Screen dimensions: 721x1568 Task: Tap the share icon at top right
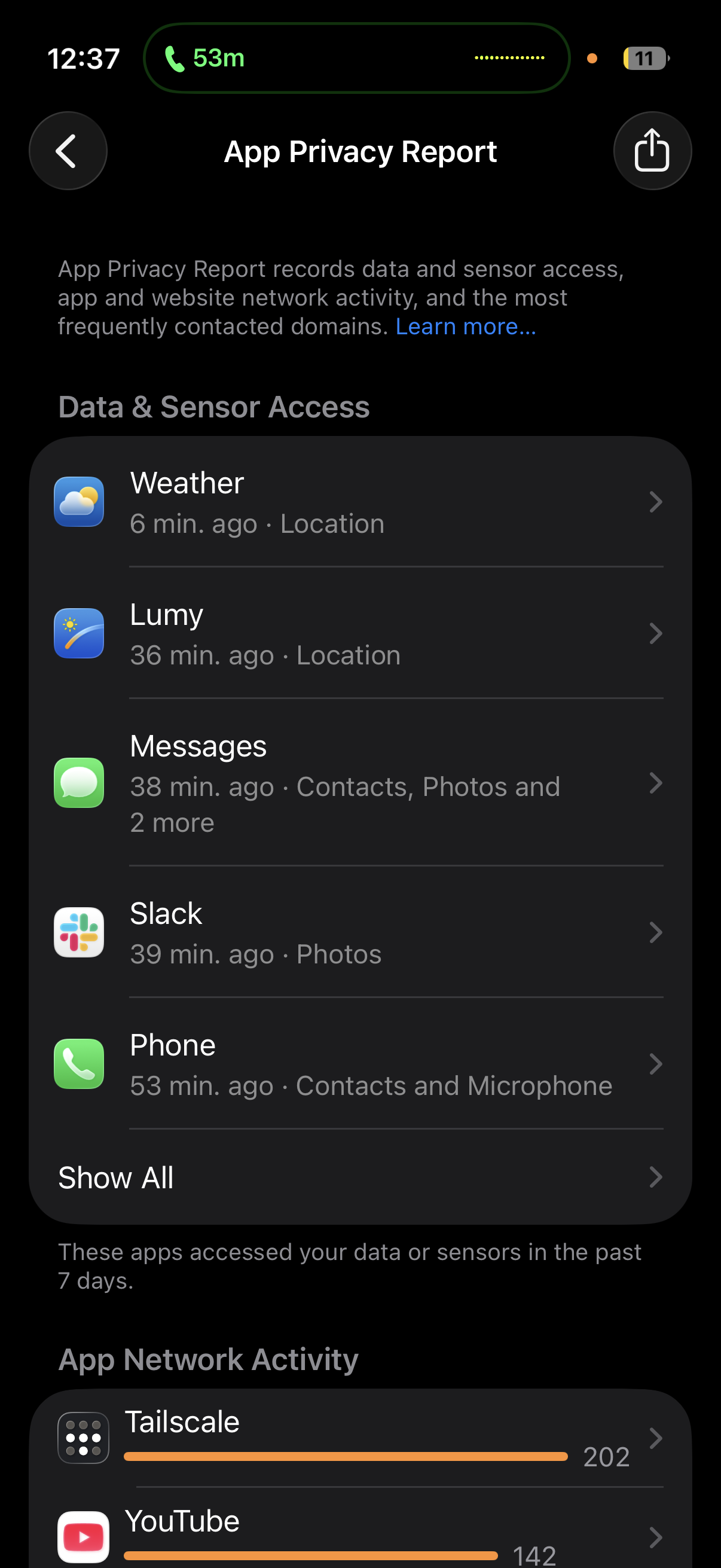pos(652,150)
